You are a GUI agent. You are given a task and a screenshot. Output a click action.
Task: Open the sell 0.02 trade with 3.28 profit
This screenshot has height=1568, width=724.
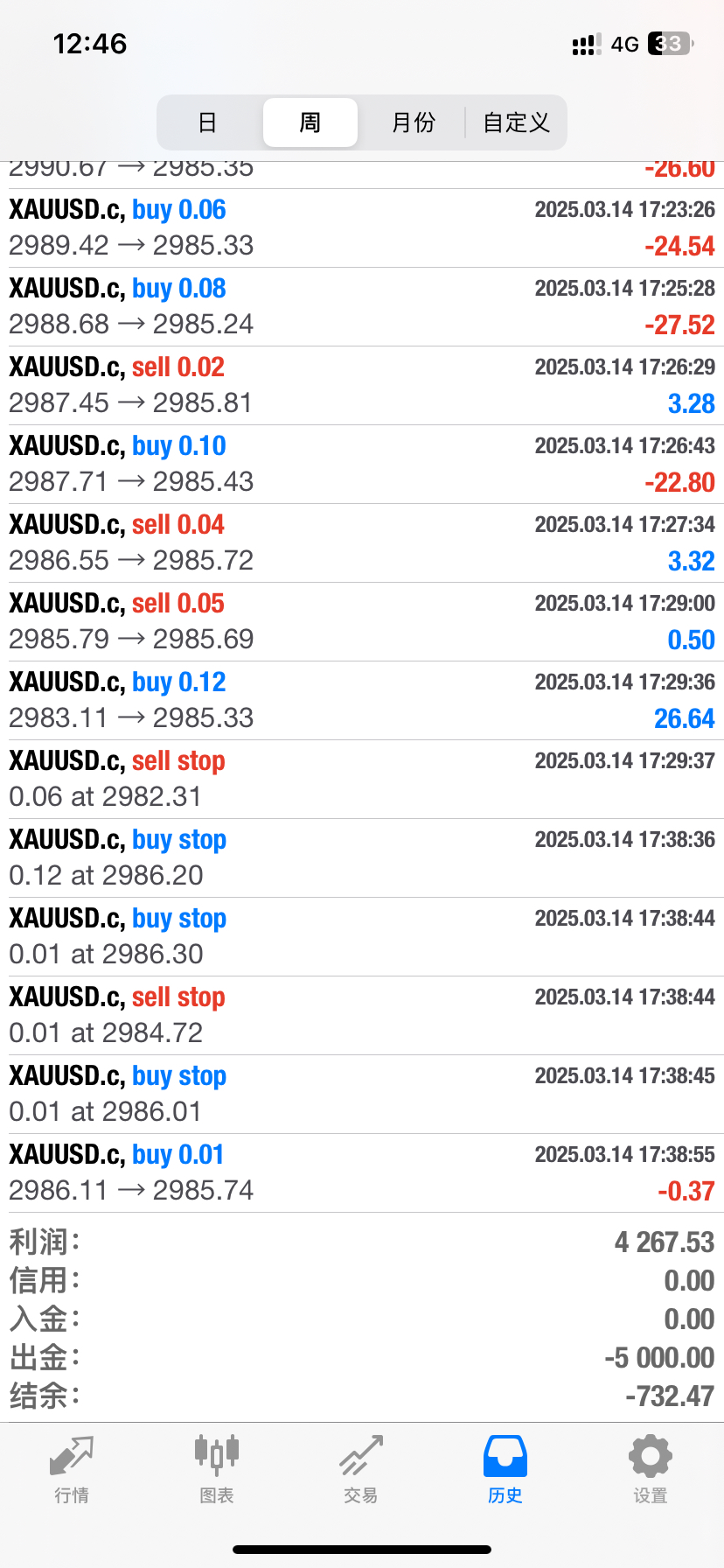tap(362, 385)
